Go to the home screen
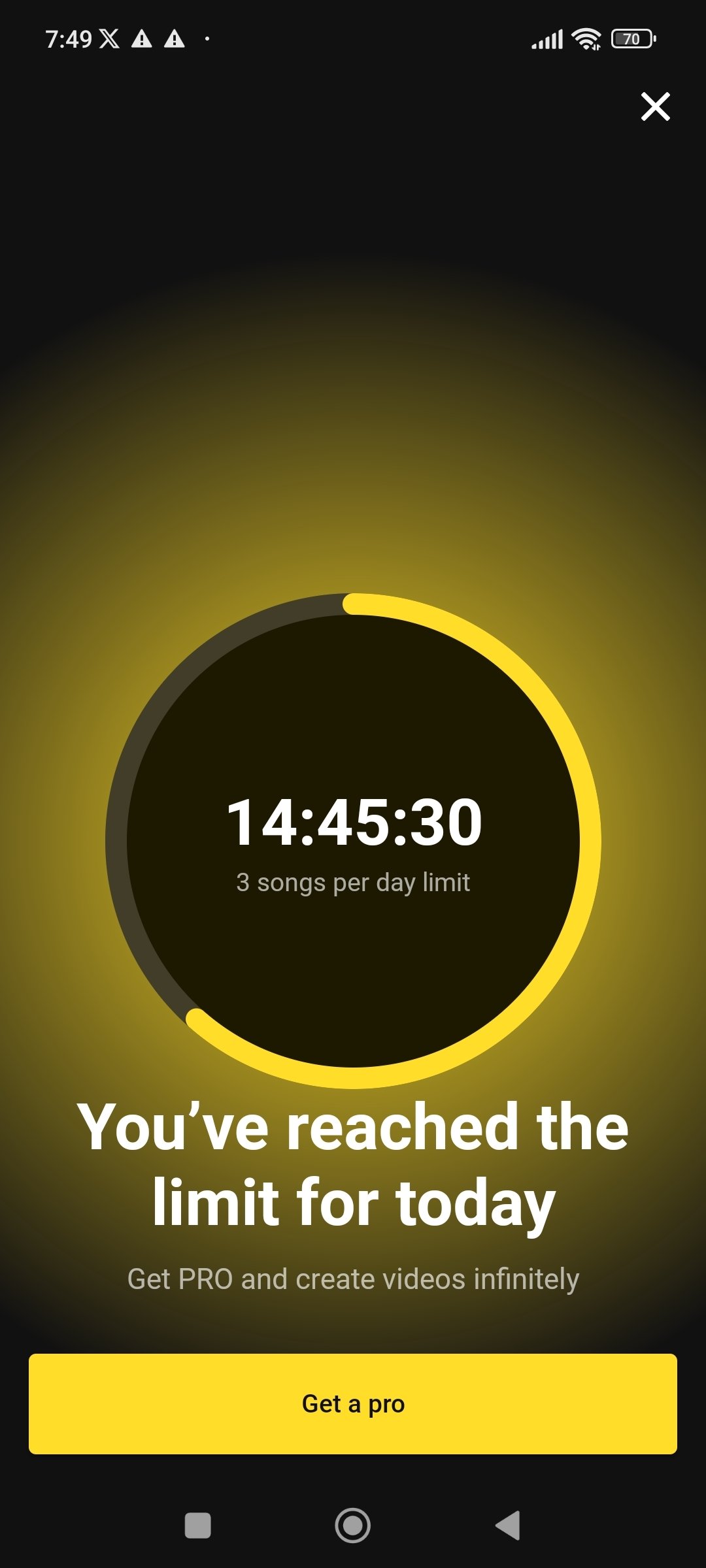Screen dimensions: 706x1568 pyautogui.click(x=353, y=1526)
